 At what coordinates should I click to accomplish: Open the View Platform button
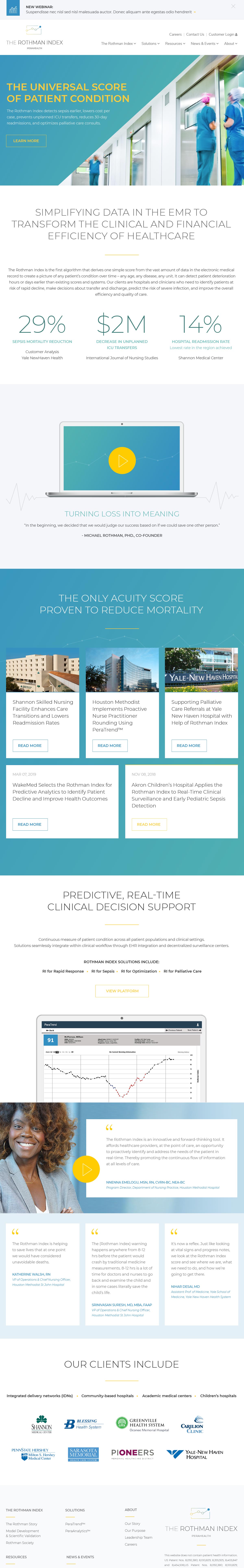click(122, 991)
